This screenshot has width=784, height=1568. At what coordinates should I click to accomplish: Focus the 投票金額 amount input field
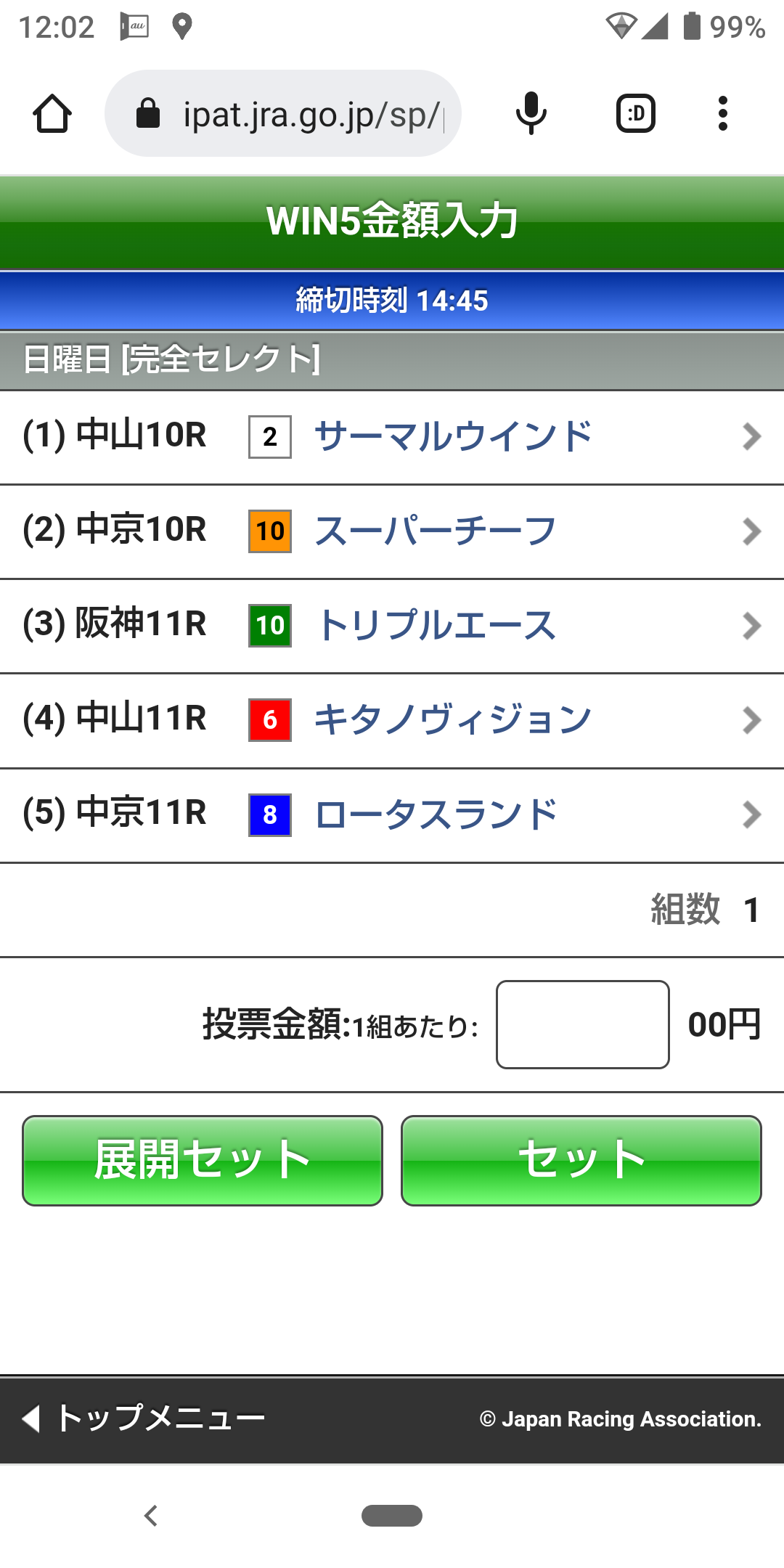582,1024
